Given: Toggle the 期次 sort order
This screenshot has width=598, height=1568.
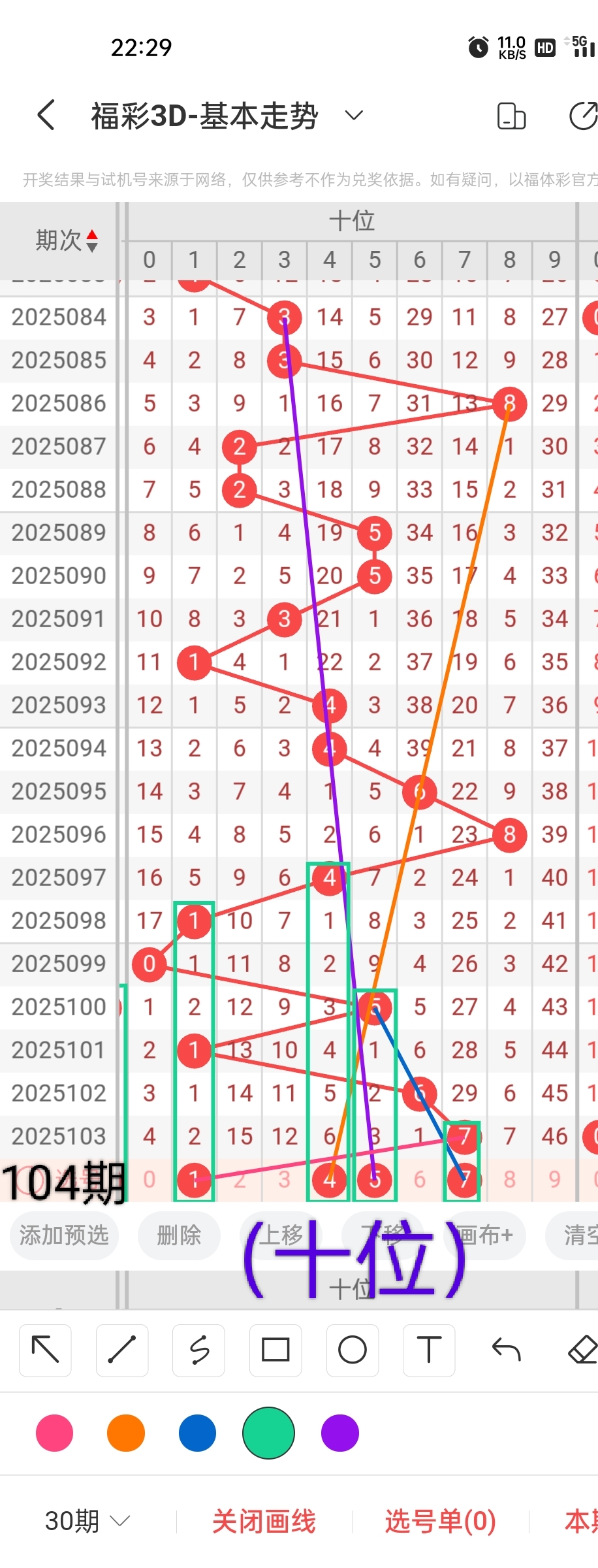Looking at the screenshot, I should 66,240.
